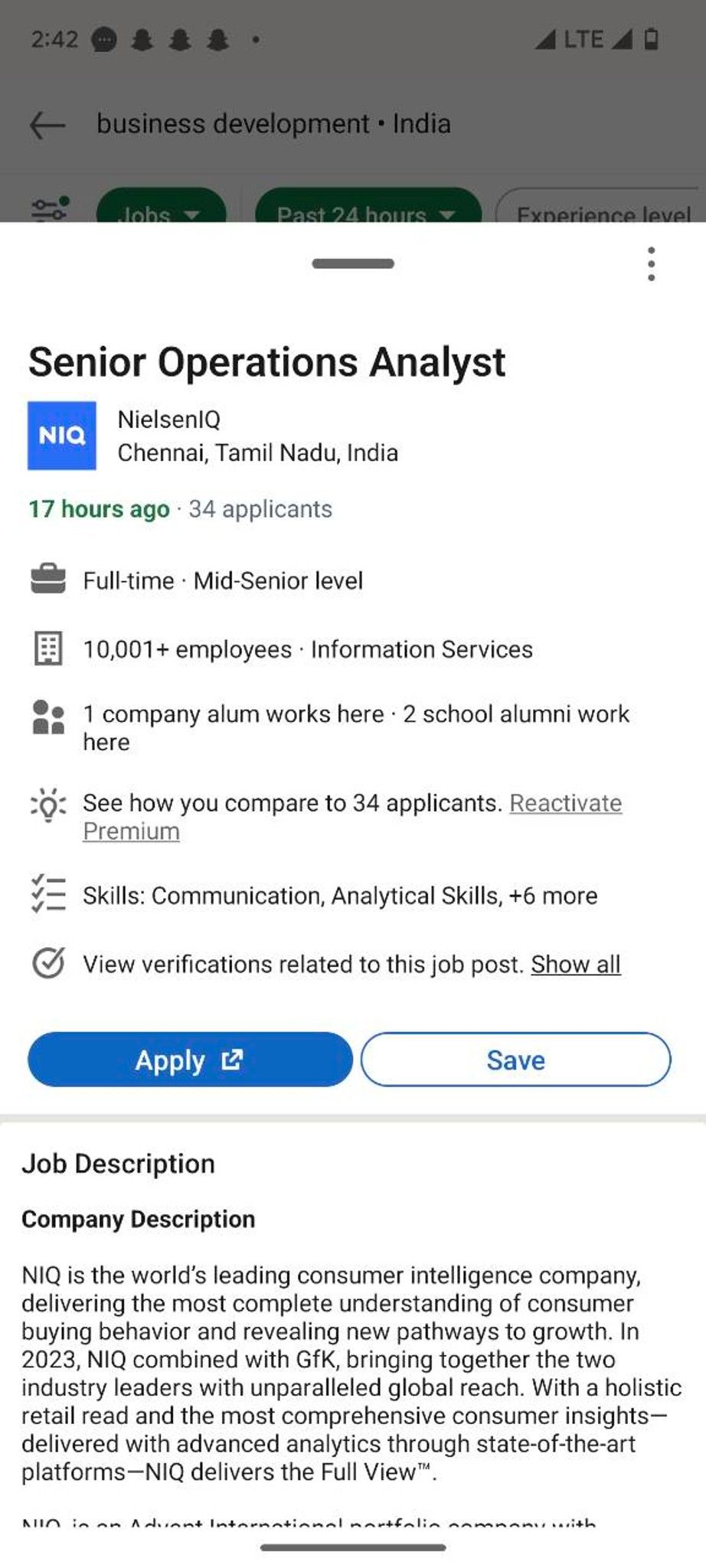
Task: Open the Reactivate Premium link
Action: 352,817
